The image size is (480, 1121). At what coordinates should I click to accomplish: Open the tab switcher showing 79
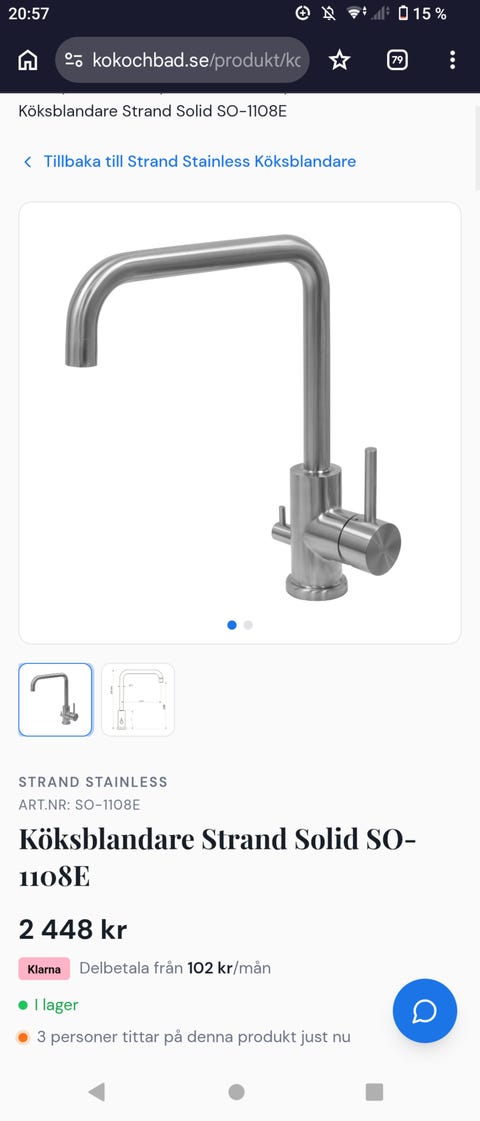tap(397, 60)
